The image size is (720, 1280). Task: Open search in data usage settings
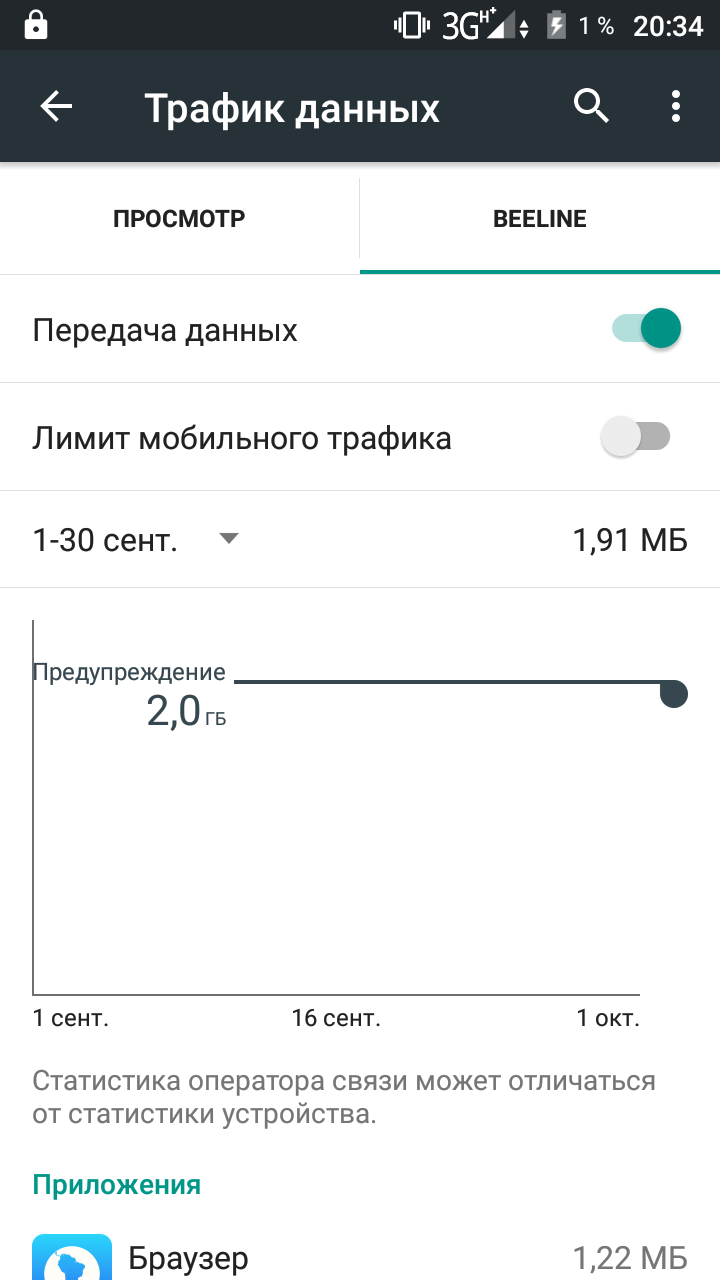[592, 106]
